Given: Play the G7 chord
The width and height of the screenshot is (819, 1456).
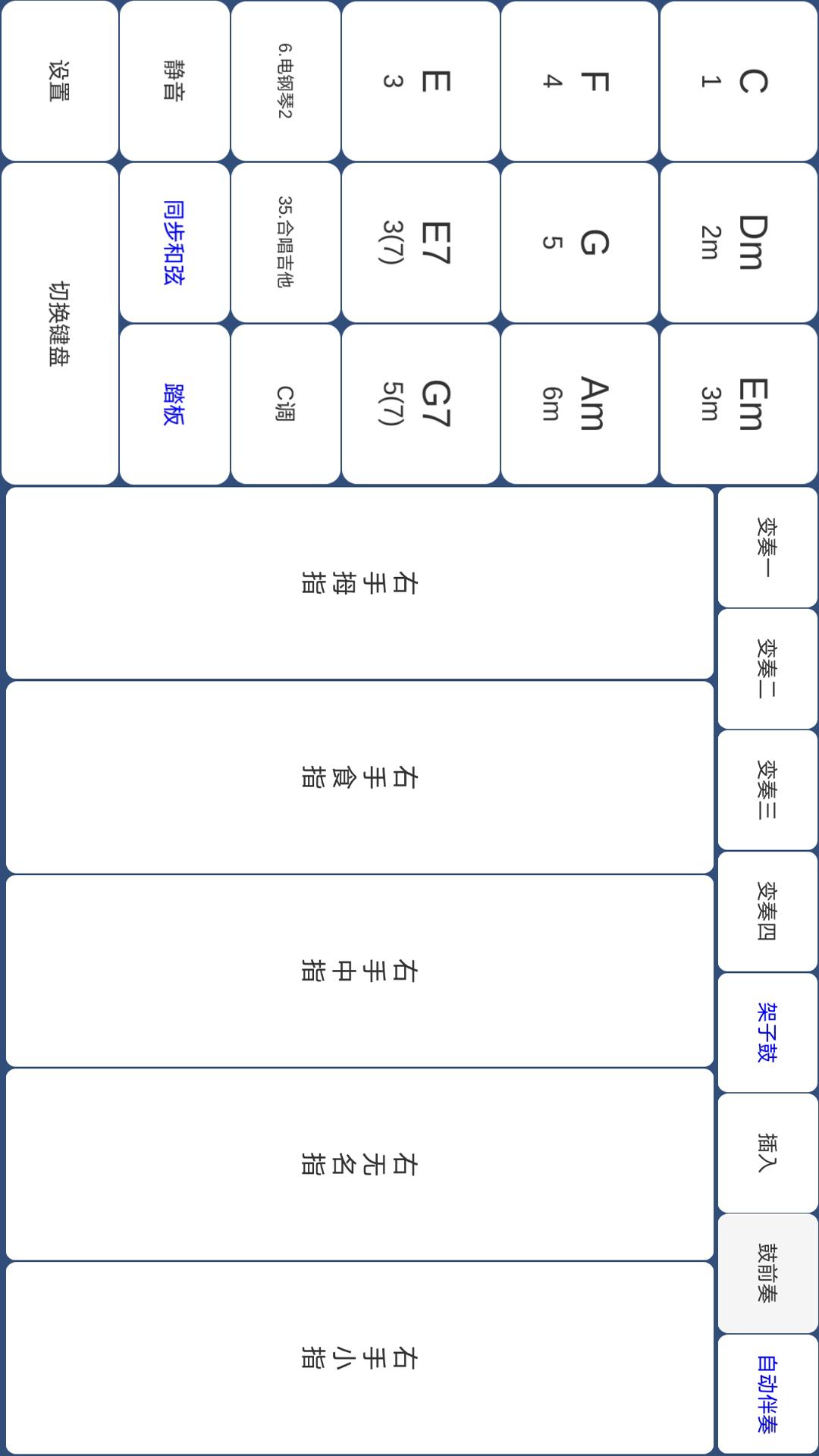Looking at the screenshot, I should (421, 402).
